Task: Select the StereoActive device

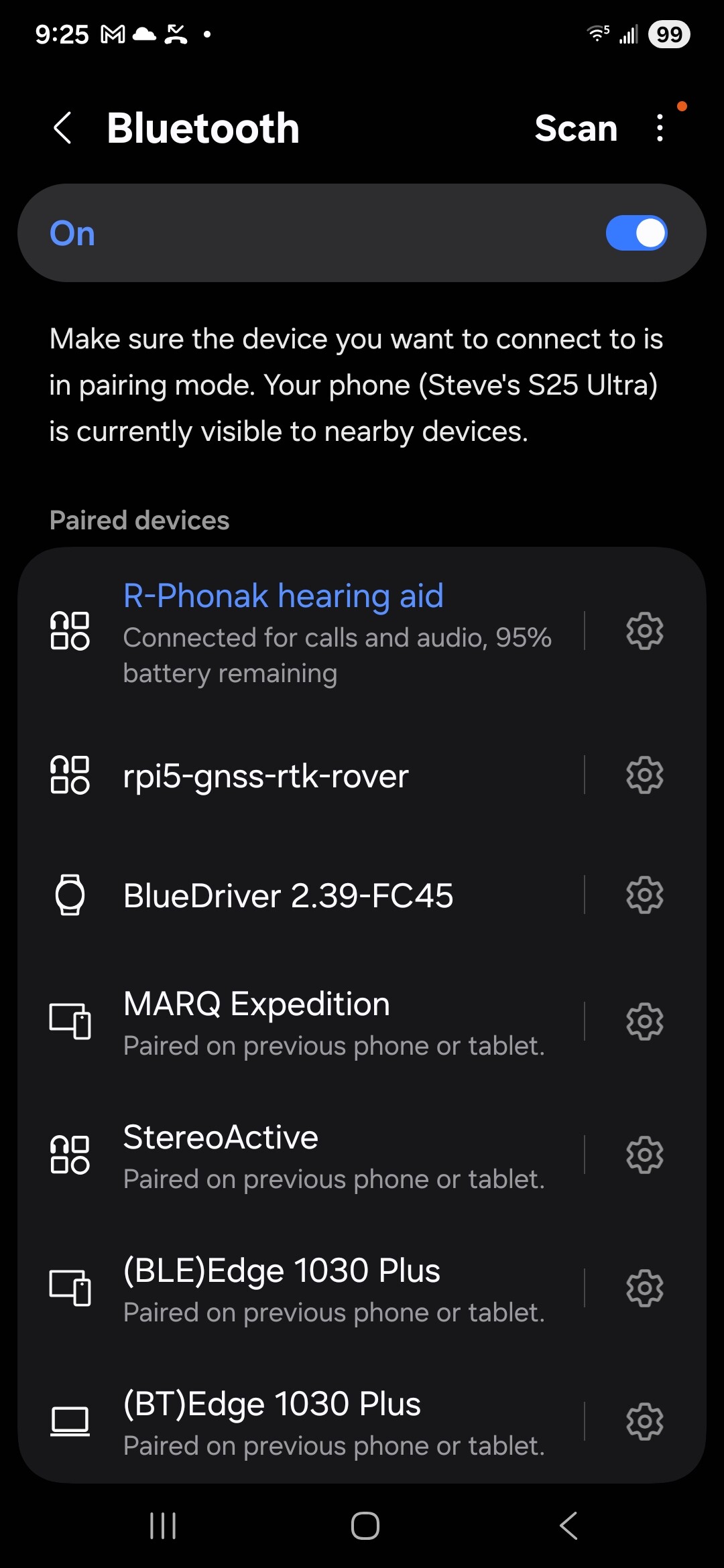Action: tap(302, 1155)
